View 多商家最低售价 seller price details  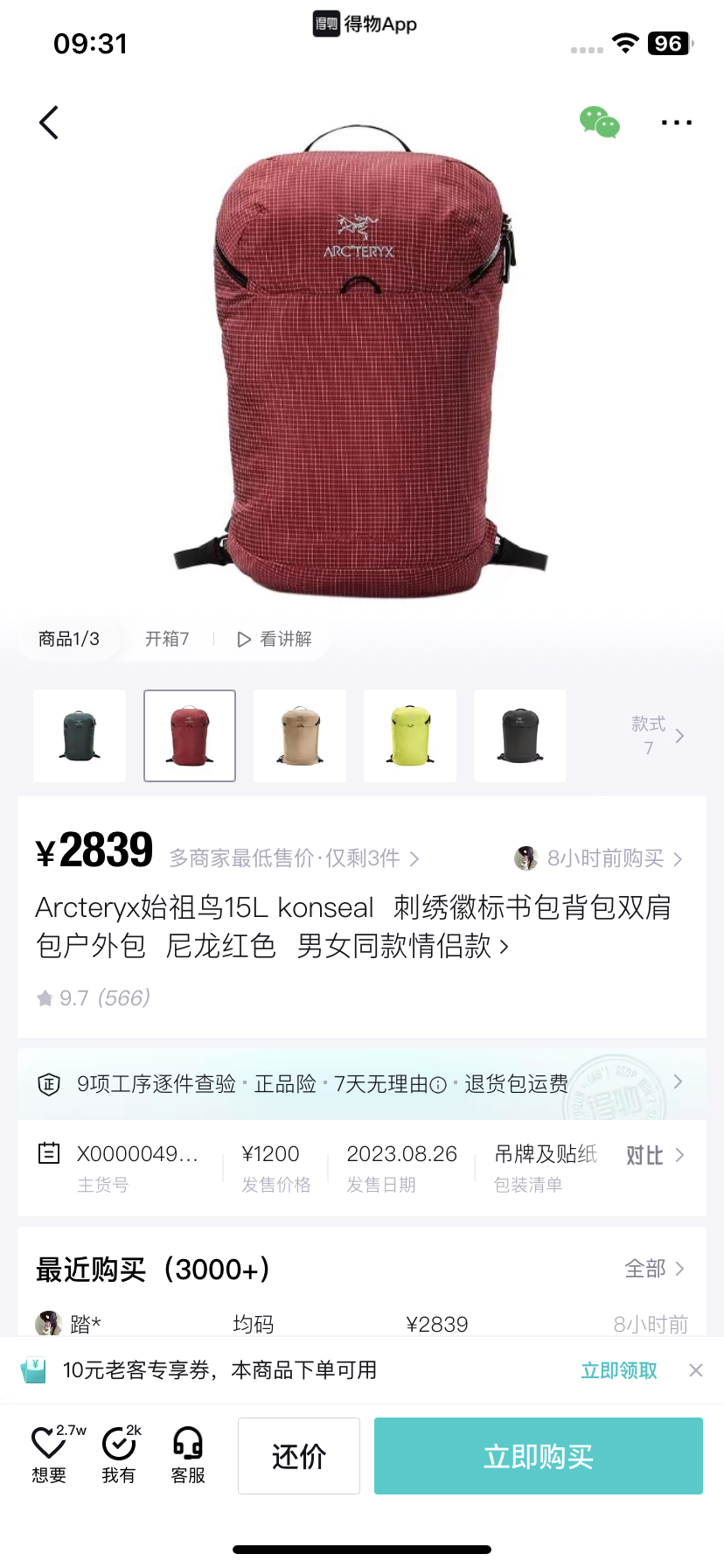click(294, 858)
